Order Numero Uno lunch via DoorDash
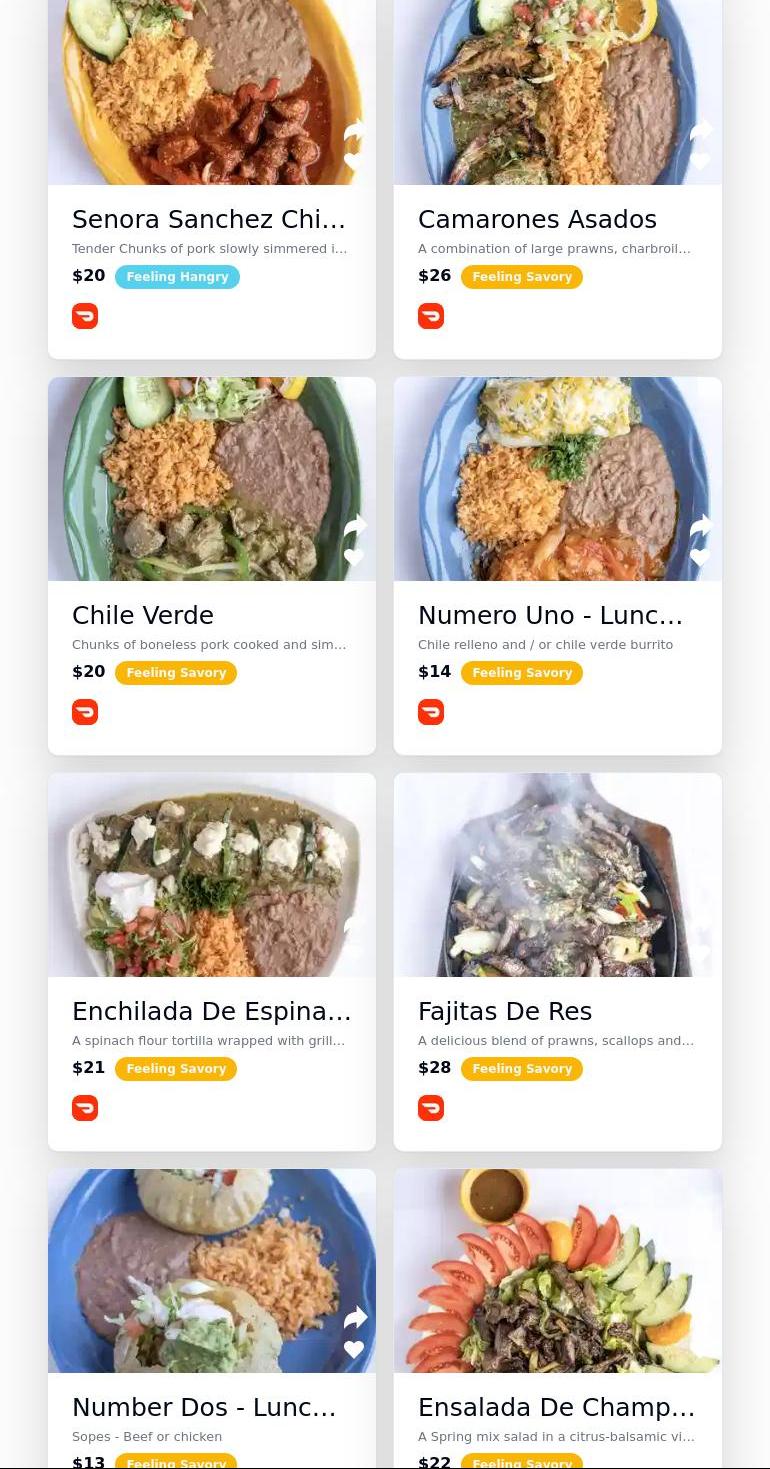 431,712
